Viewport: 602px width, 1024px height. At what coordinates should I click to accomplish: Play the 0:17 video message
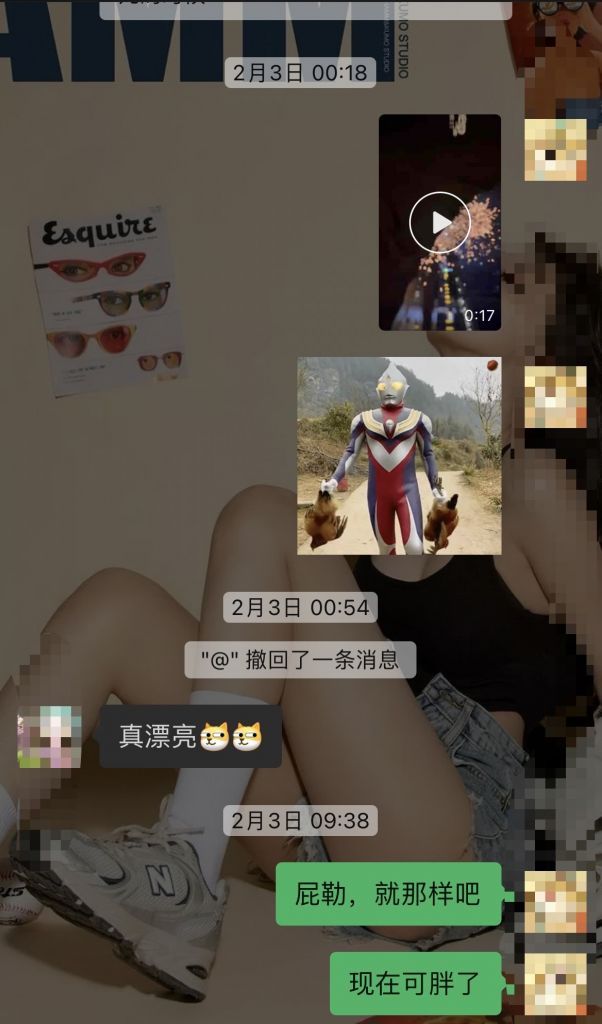coord(439,222)
